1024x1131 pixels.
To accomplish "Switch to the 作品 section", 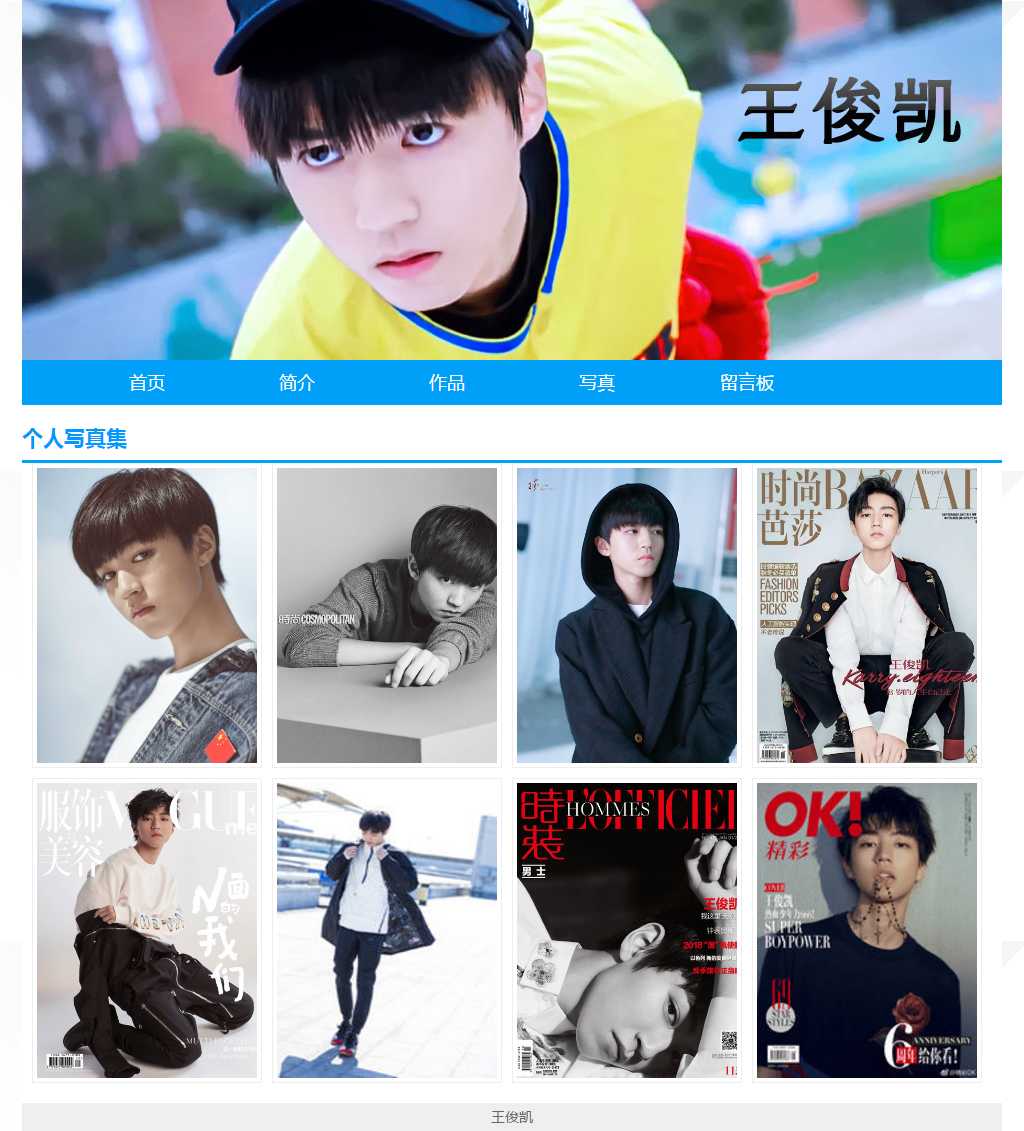I will click(447, 383).
